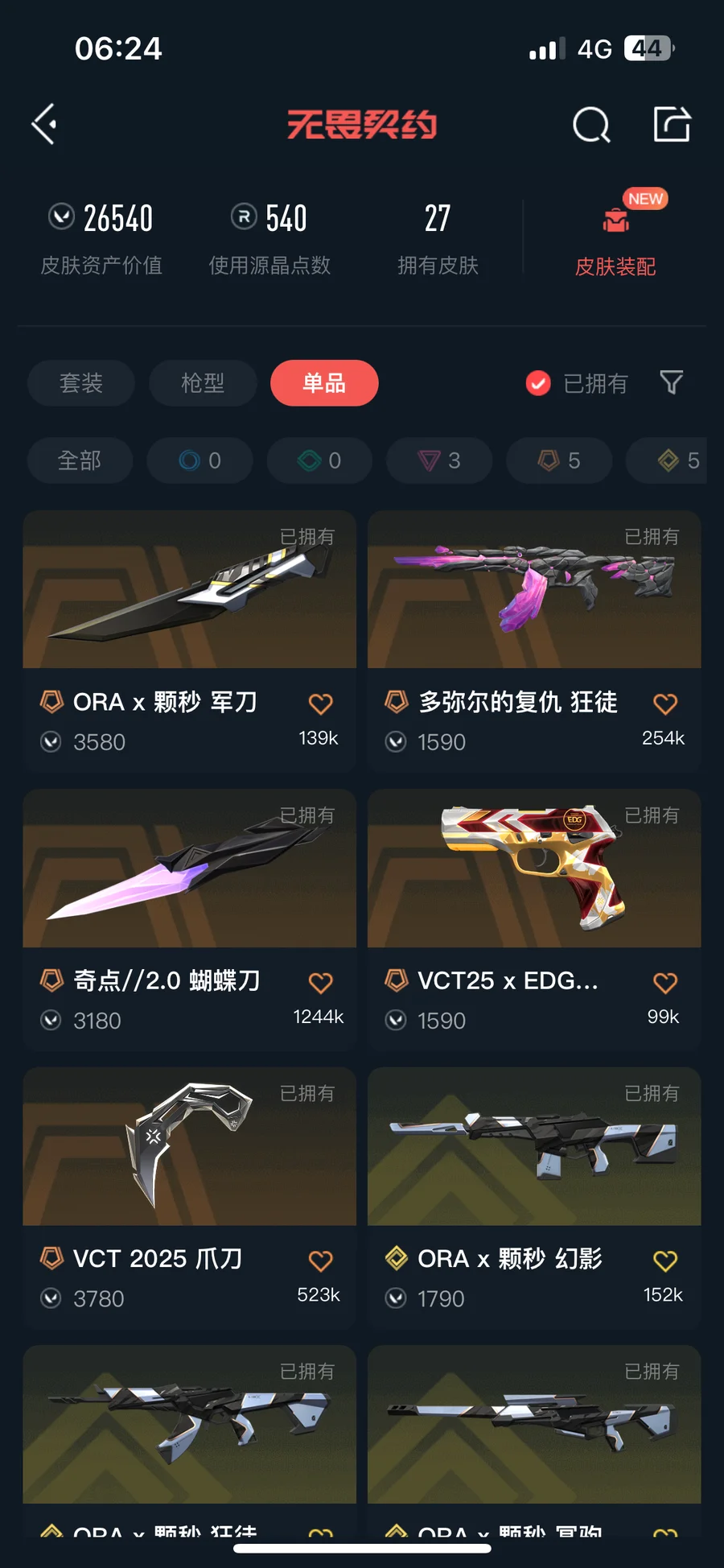This screenshot has height=1568, width=724.
Task: Switch to the 套装 tab
Action: tap(81, 383)
